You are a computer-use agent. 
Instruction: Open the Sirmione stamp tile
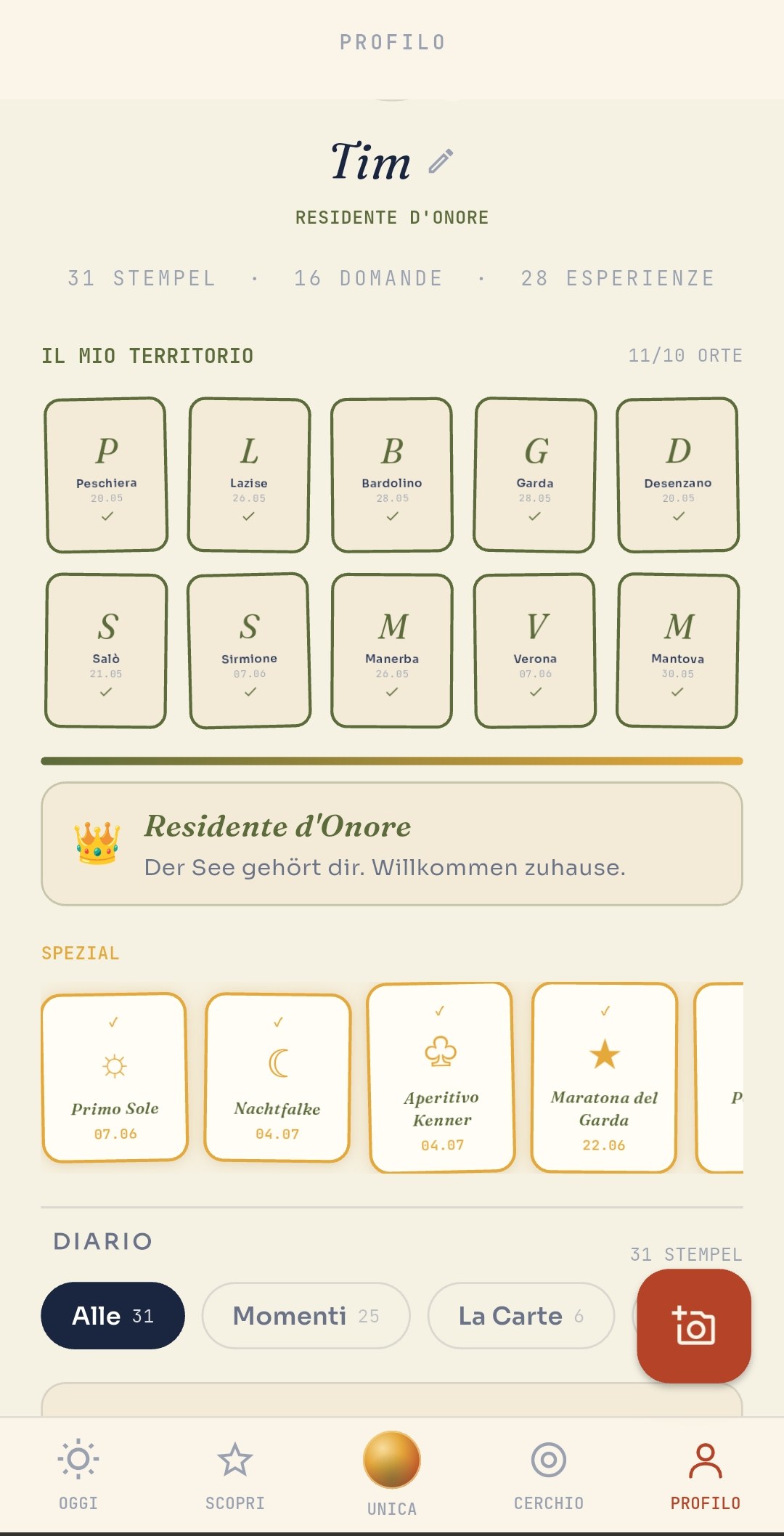click(249, 651)
